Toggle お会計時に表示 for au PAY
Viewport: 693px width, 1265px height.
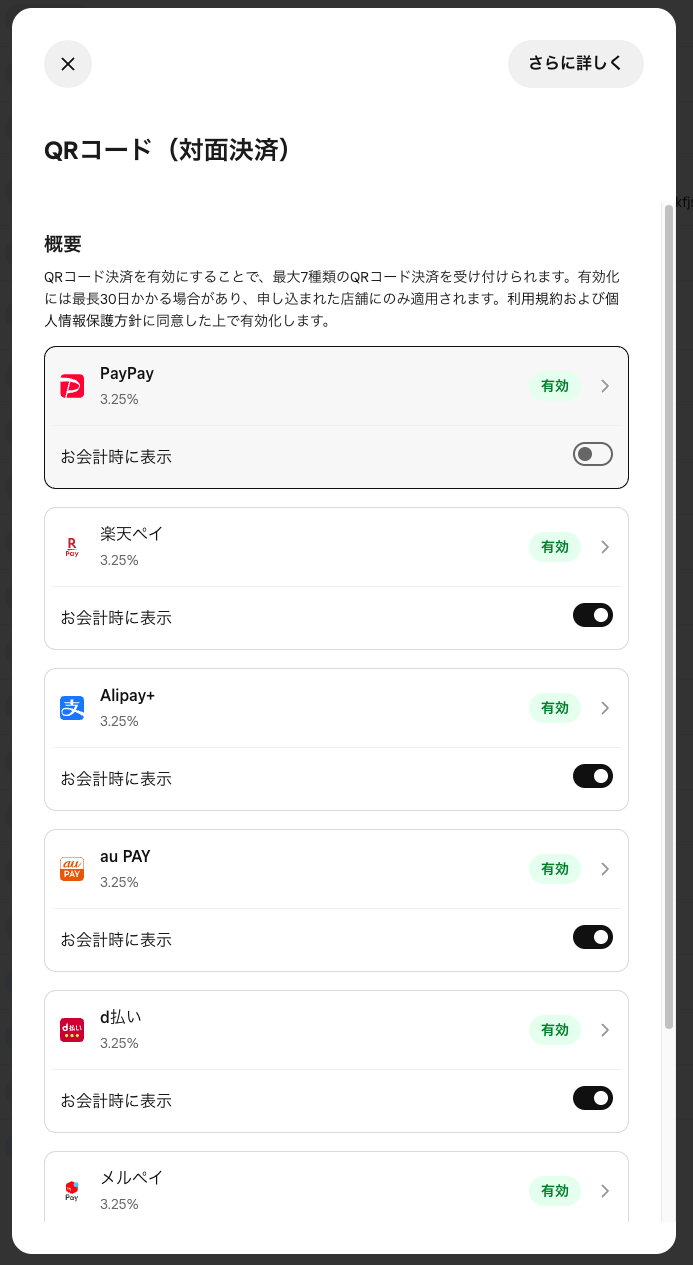click(592, 938)
